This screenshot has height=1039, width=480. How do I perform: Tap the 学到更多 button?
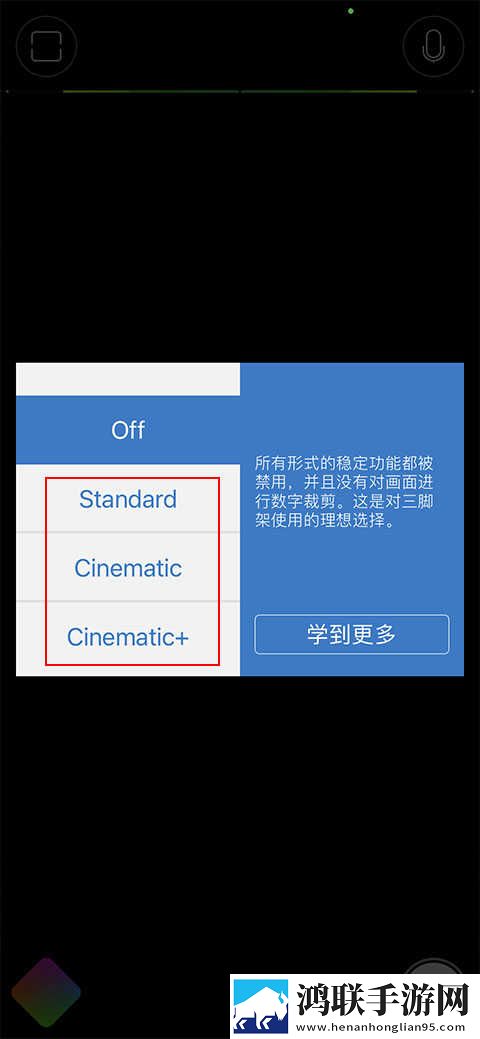pos(352,635)
